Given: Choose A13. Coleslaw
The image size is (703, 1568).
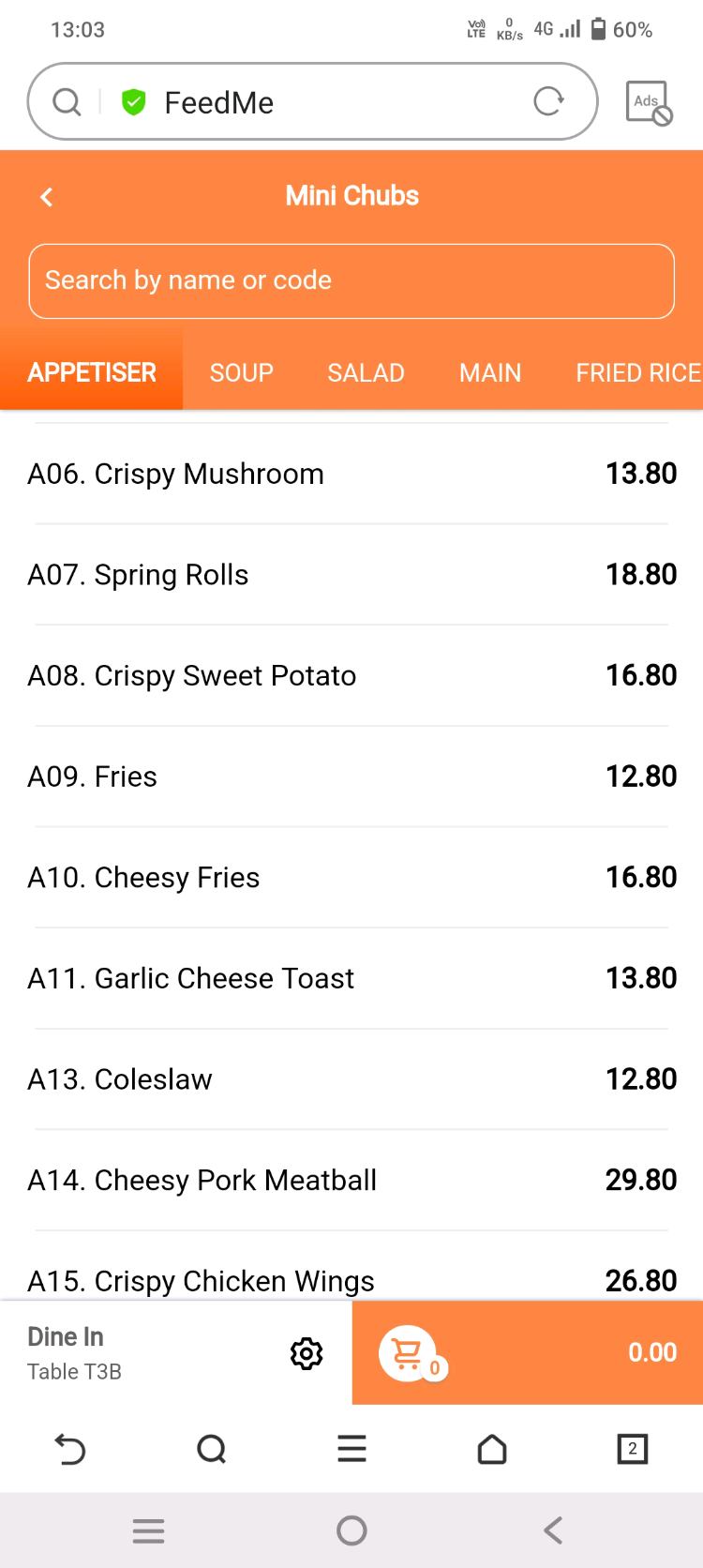Looking at the screenshot, I should [351, 1079].
